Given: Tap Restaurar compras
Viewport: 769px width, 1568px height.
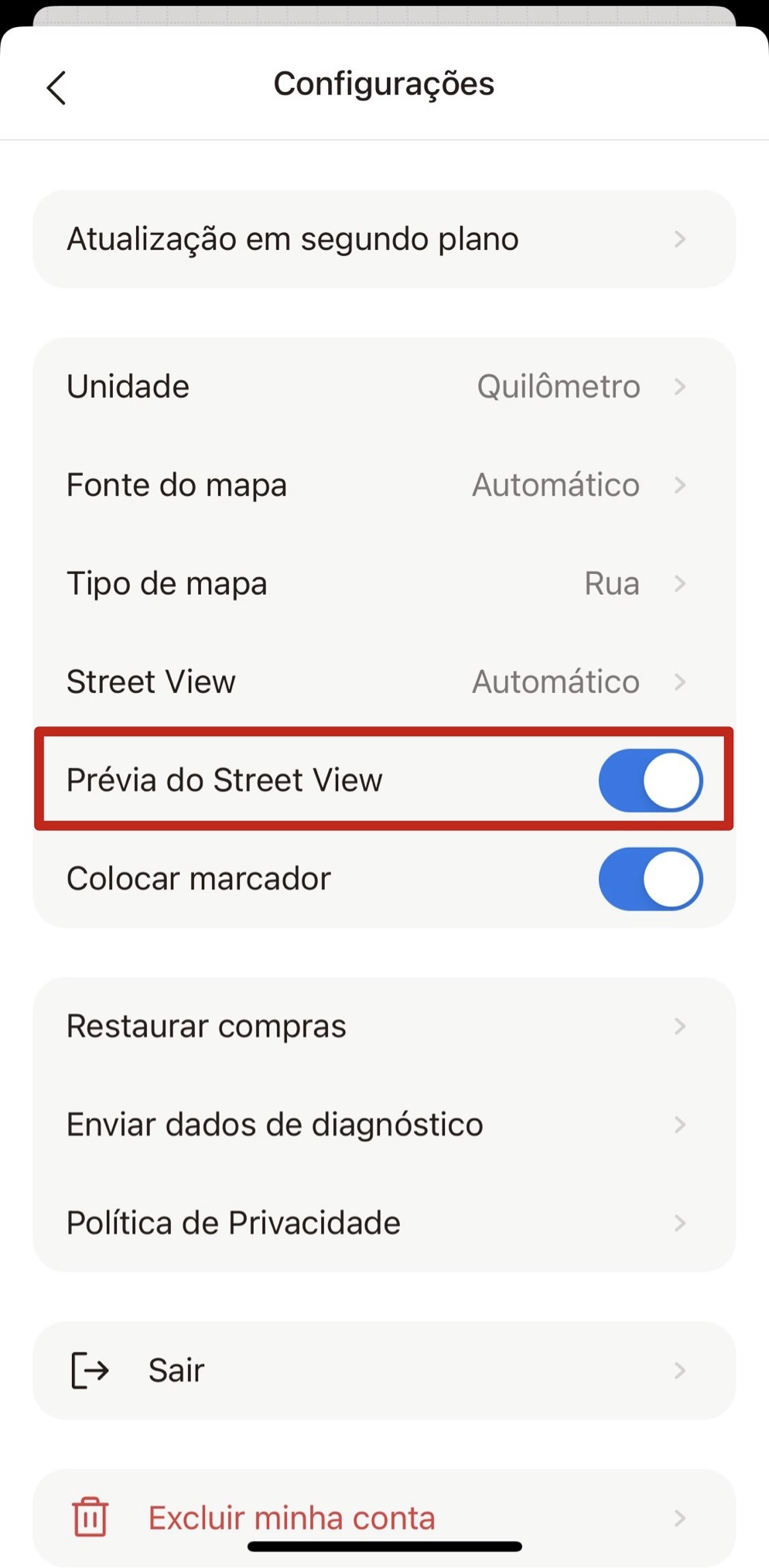Looking at the screenshot, I should point(384,1027).
